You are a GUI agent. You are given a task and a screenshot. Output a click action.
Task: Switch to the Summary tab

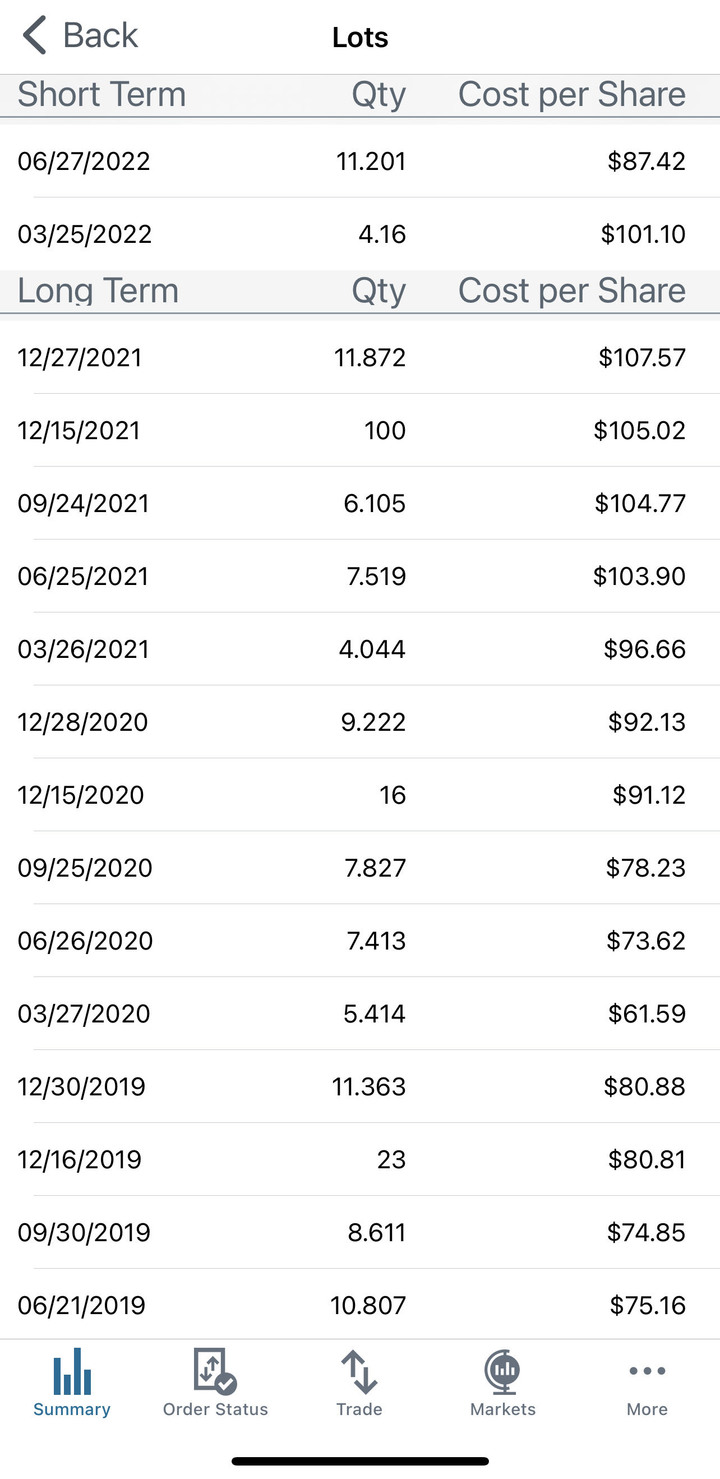pyautogui.click(x=72, y=1383)
